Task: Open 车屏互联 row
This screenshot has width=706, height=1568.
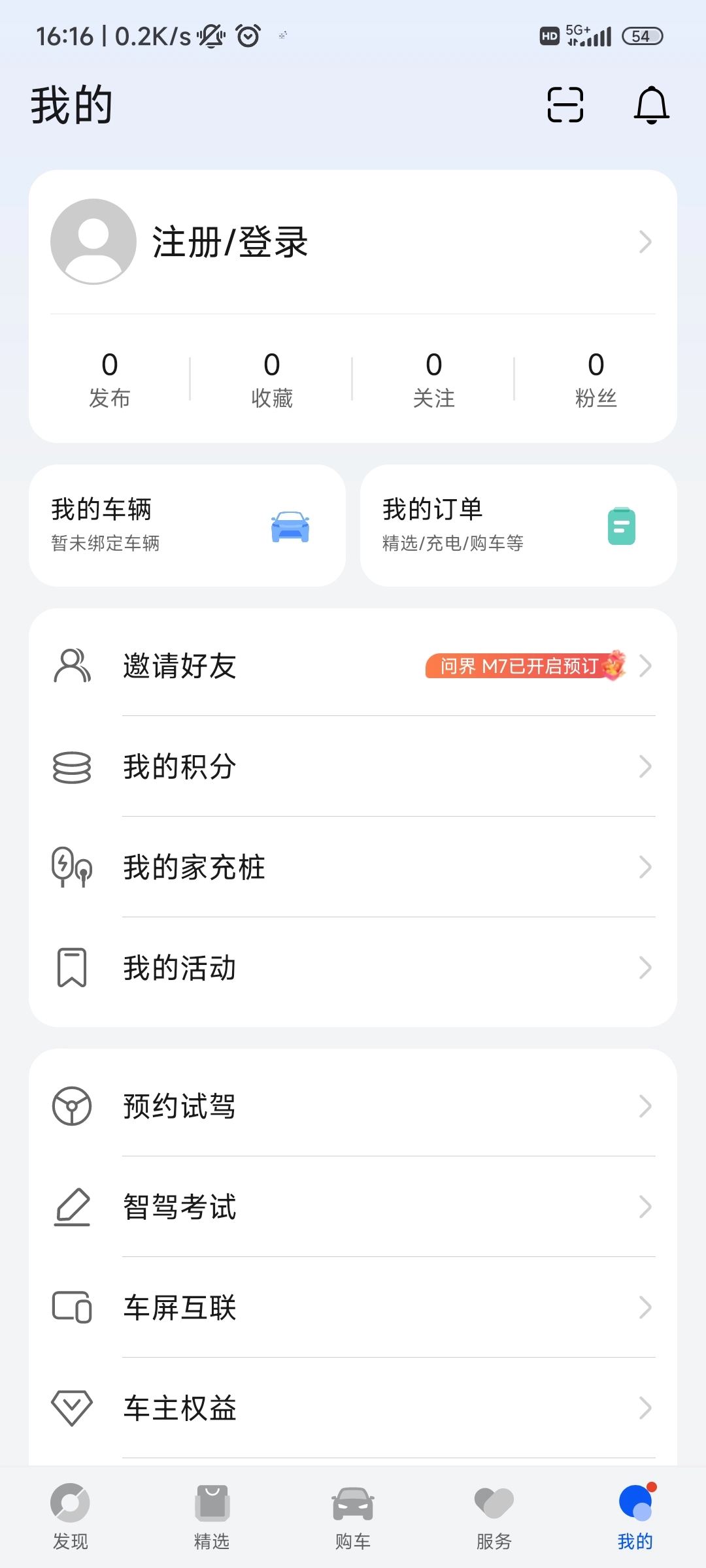Action: (x=353, y=1308)
